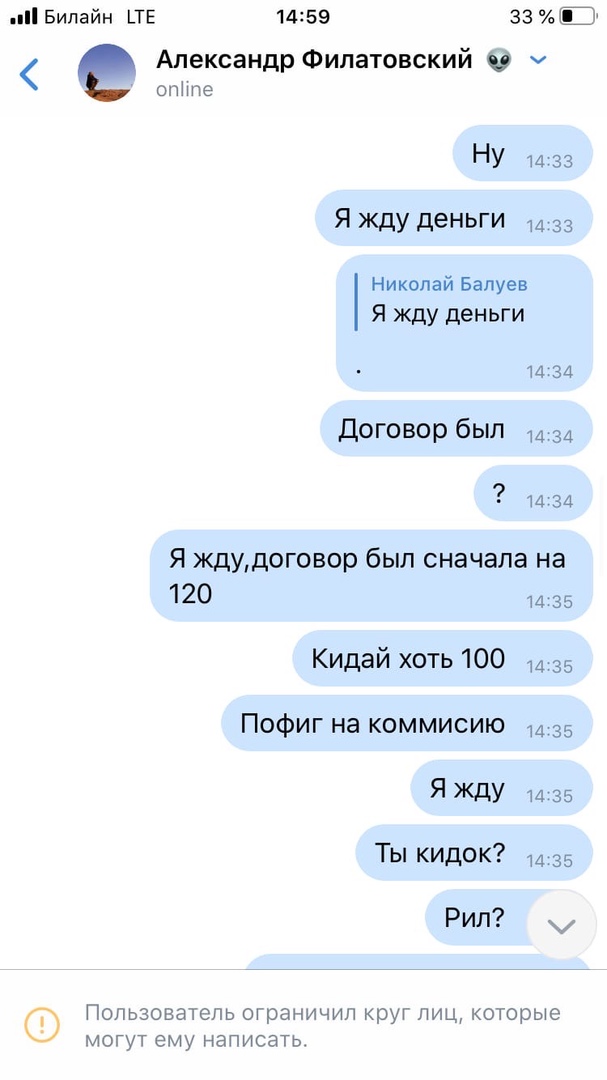Go back to the chats list
The image size is (607, 1080).
(x=30, y=74)
